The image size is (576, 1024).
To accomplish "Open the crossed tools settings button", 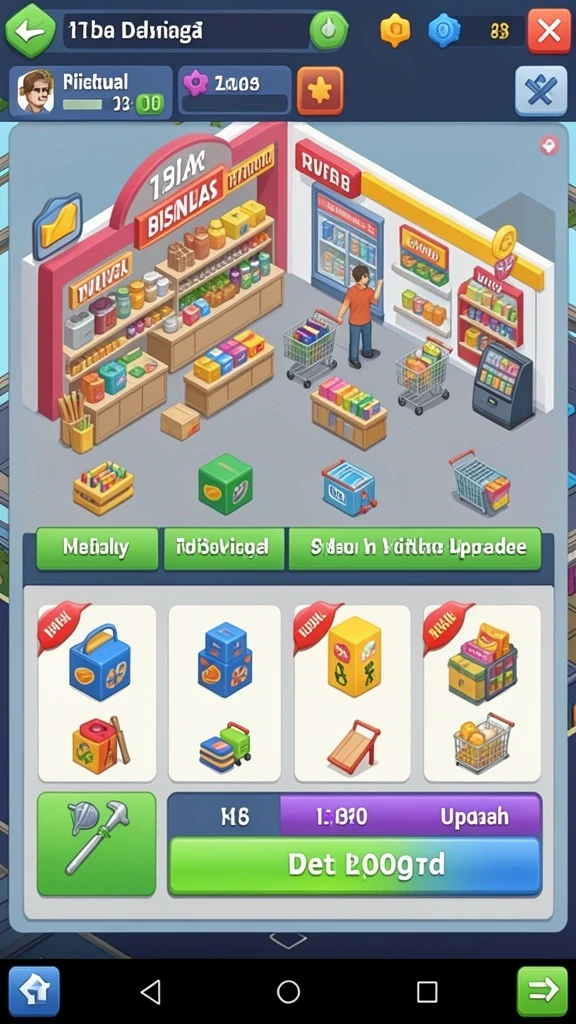I will [541, 91].
